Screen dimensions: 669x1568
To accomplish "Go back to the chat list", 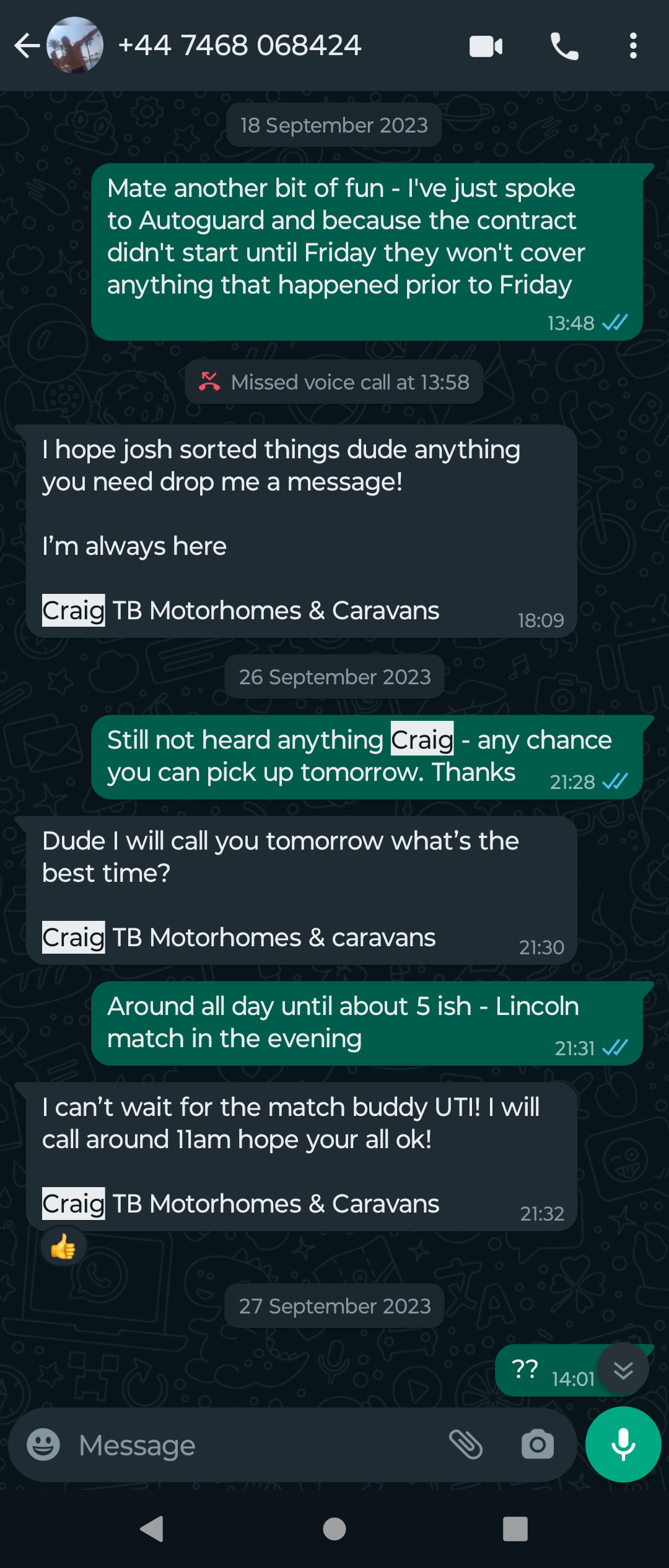I will pos(26,46).
